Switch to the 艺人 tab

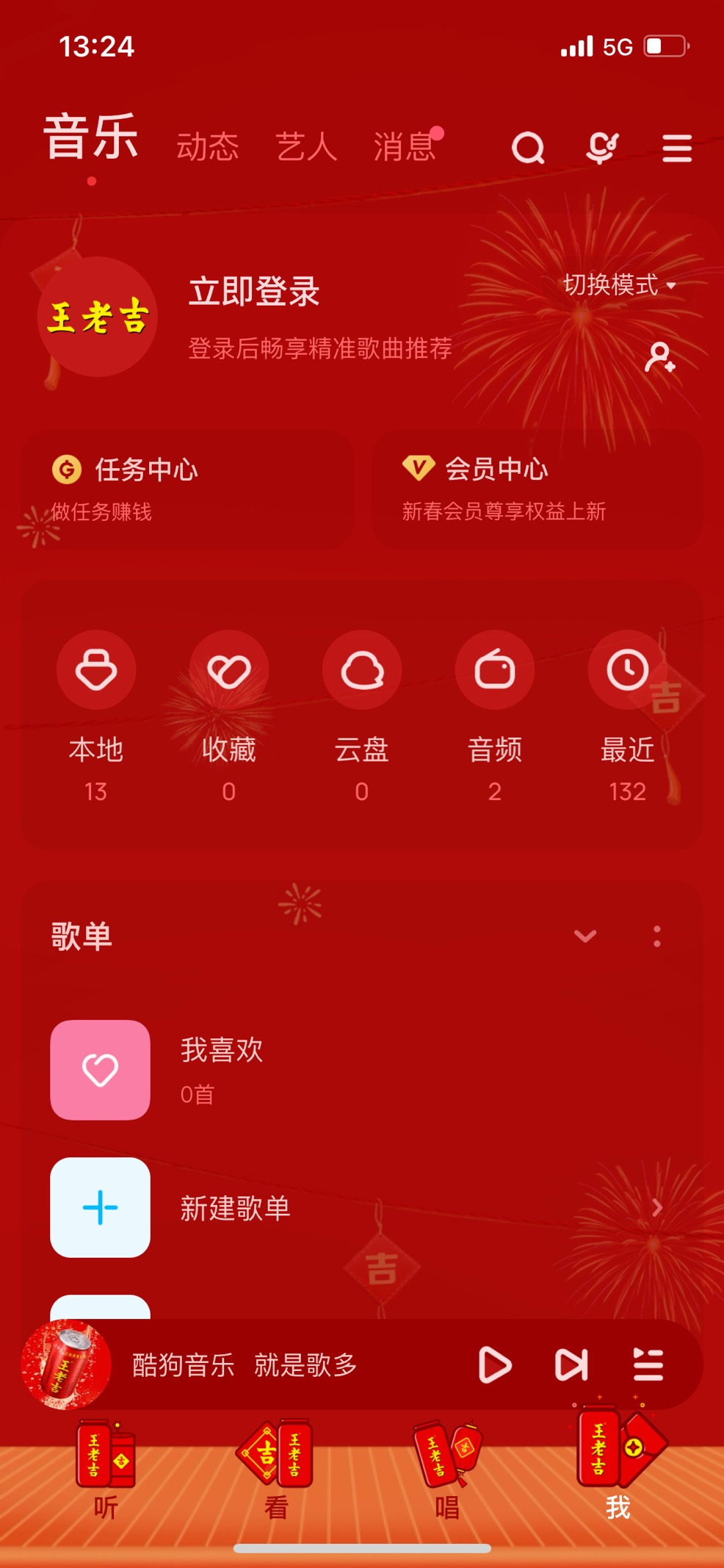[306, 146]
